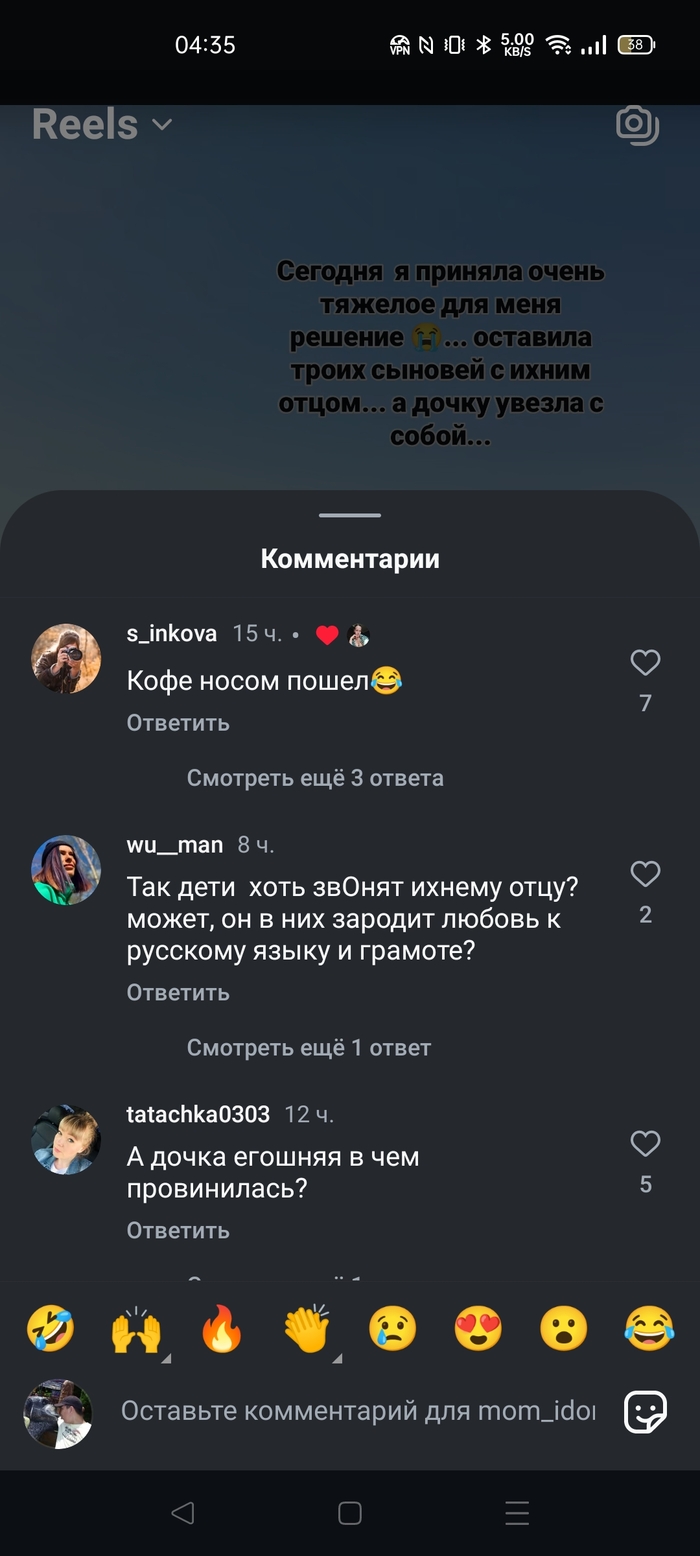
Task: Like tatachka0303's comment
Action: [645, 1144]
